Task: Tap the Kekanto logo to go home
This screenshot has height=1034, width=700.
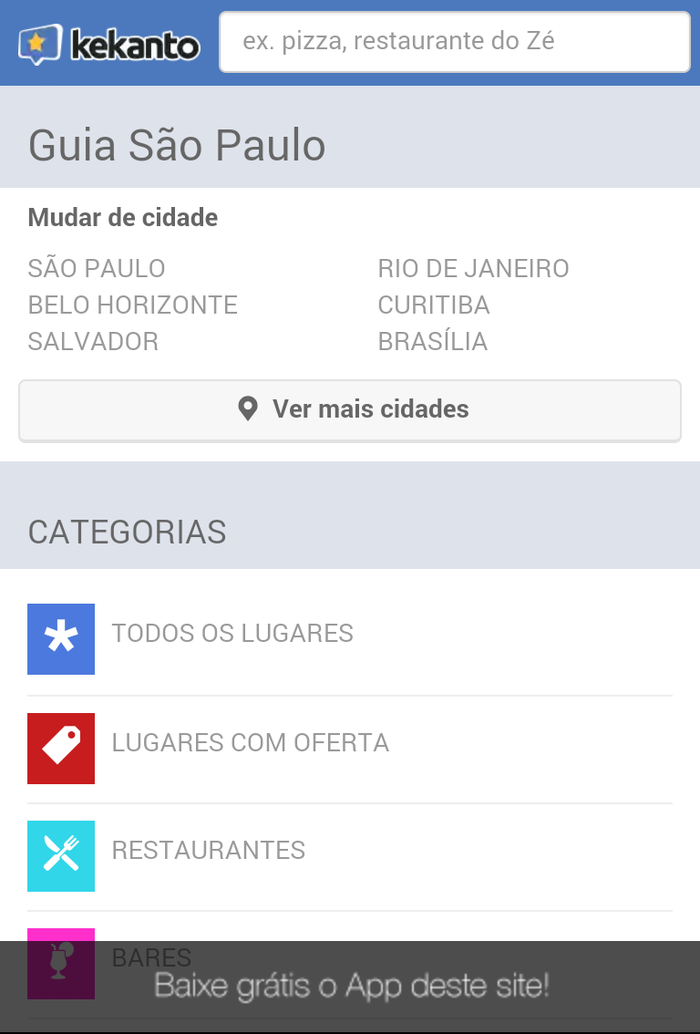Action: pos(109,43)
